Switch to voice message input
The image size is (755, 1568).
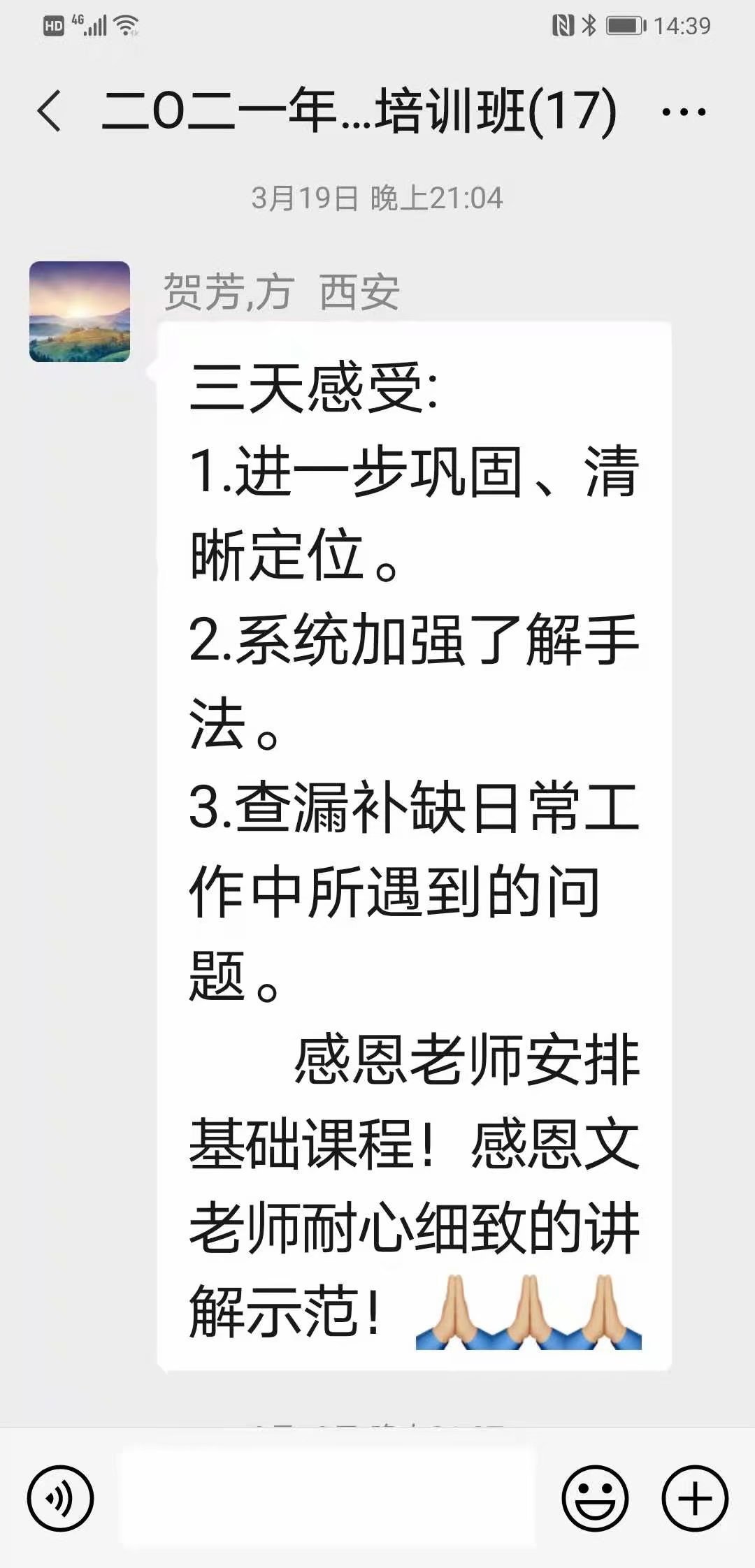tap(61, 1498)
